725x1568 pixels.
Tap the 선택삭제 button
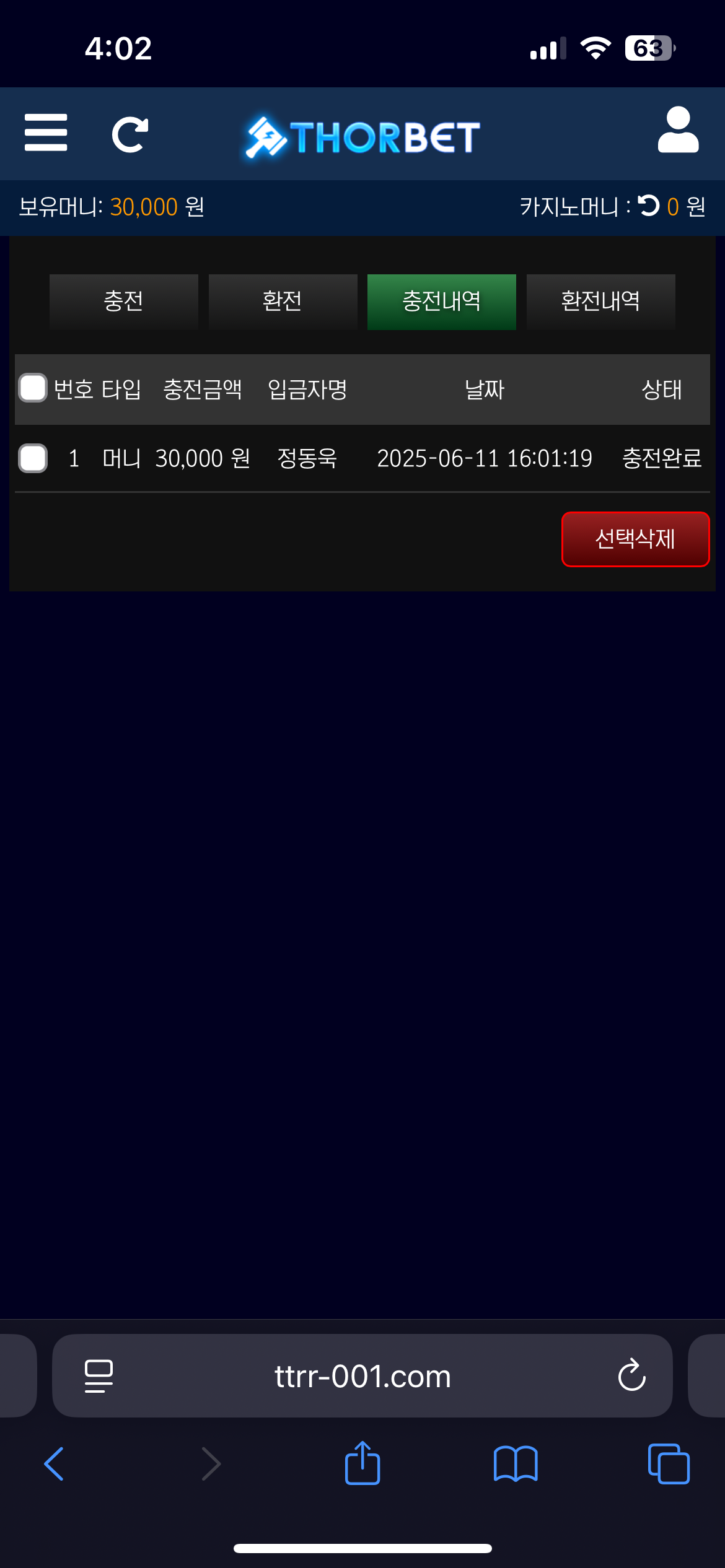click(x=635, y=539)
